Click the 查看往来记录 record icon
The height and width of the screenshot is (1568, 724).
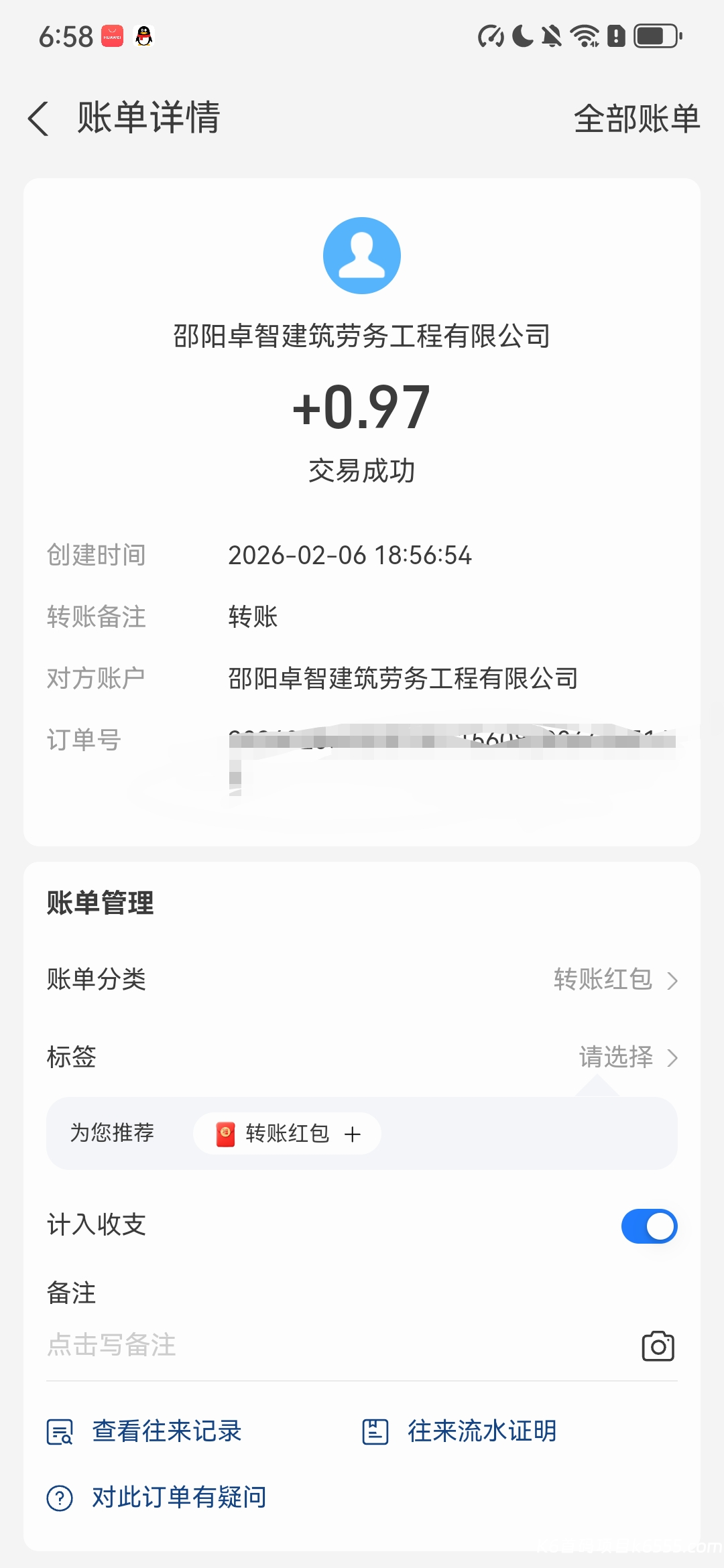pos(59,1431)
